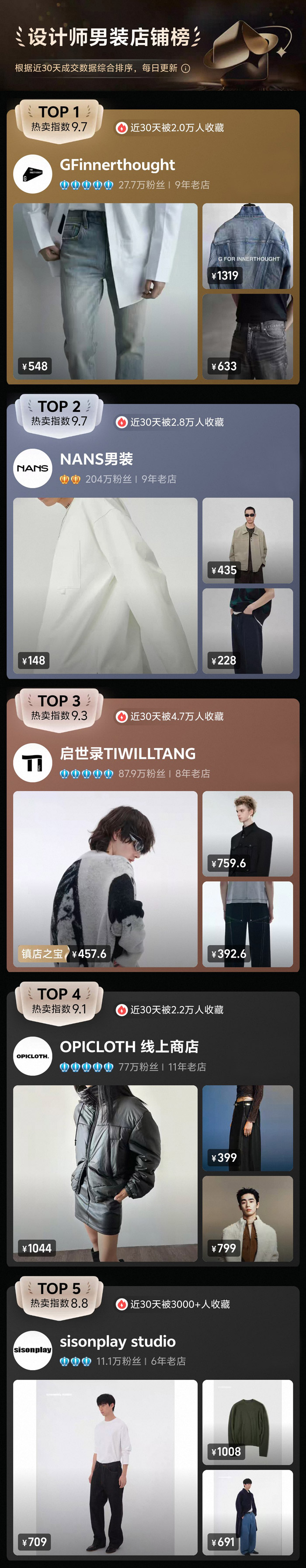
Task: Open the ¥228 dark trousers item
Action: [247, 630]
